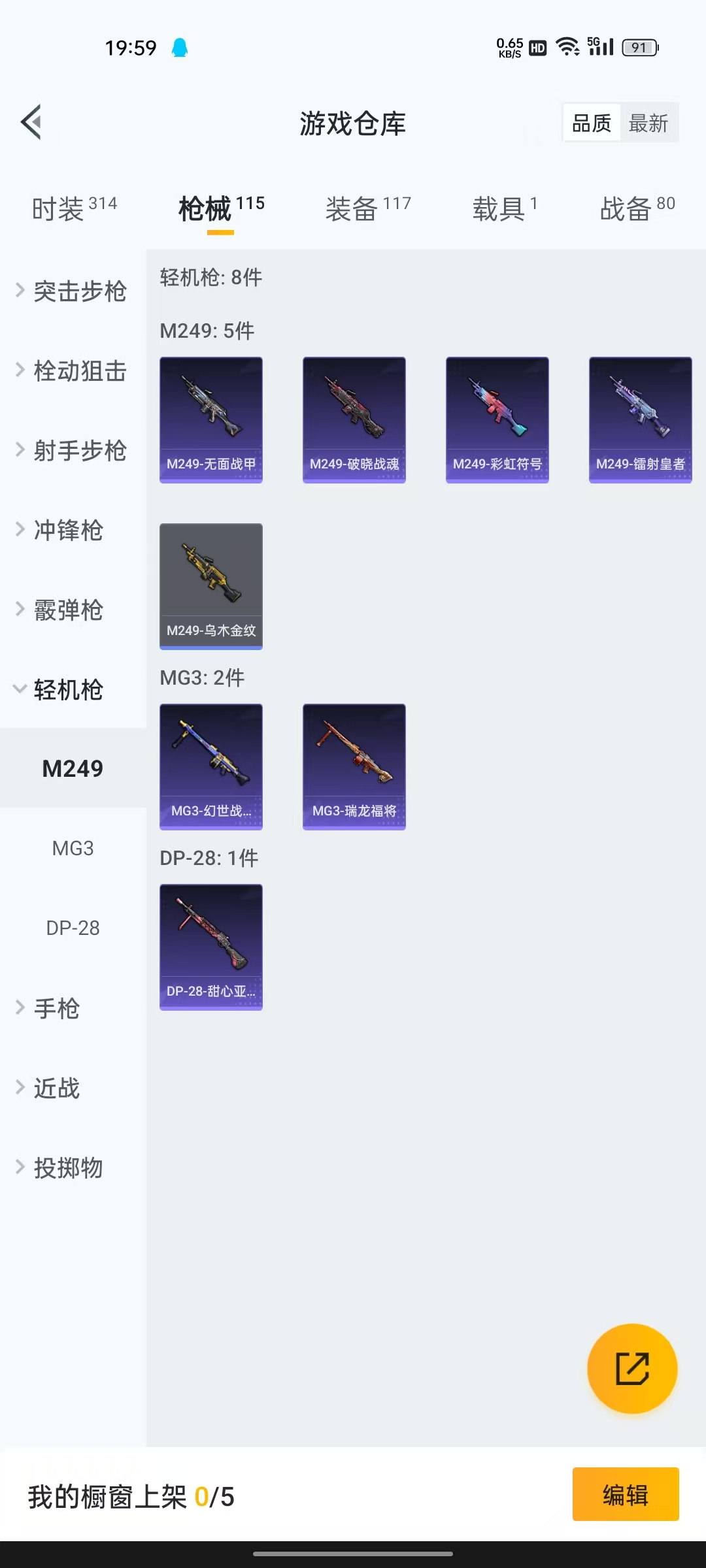The height and width of the screenshot is (1568, 706).
Task: Expand the 冲锋枪 category
Action: pyautogui.click(x=68, y=530)
